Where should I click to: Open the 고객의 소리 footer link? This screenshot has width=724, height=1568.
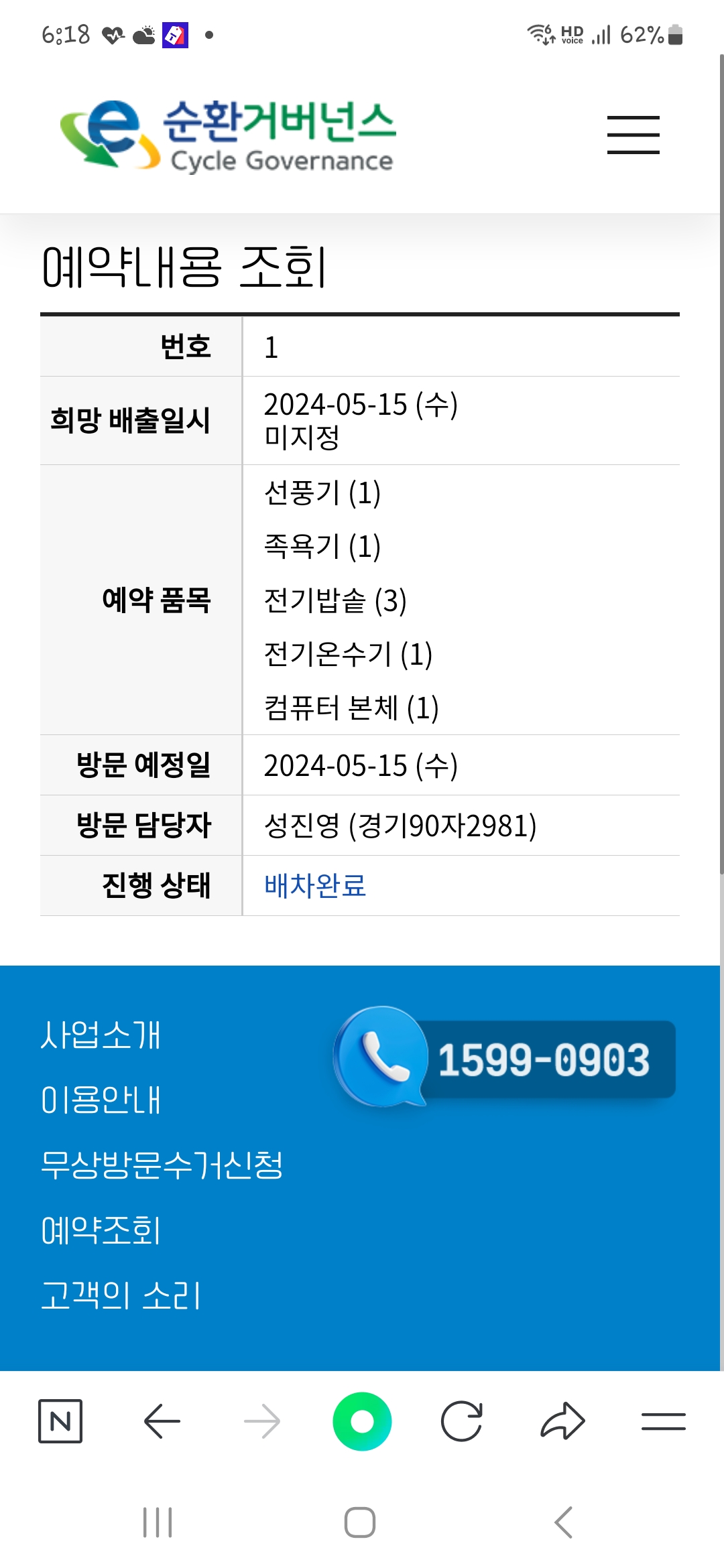click(121, 1295)
